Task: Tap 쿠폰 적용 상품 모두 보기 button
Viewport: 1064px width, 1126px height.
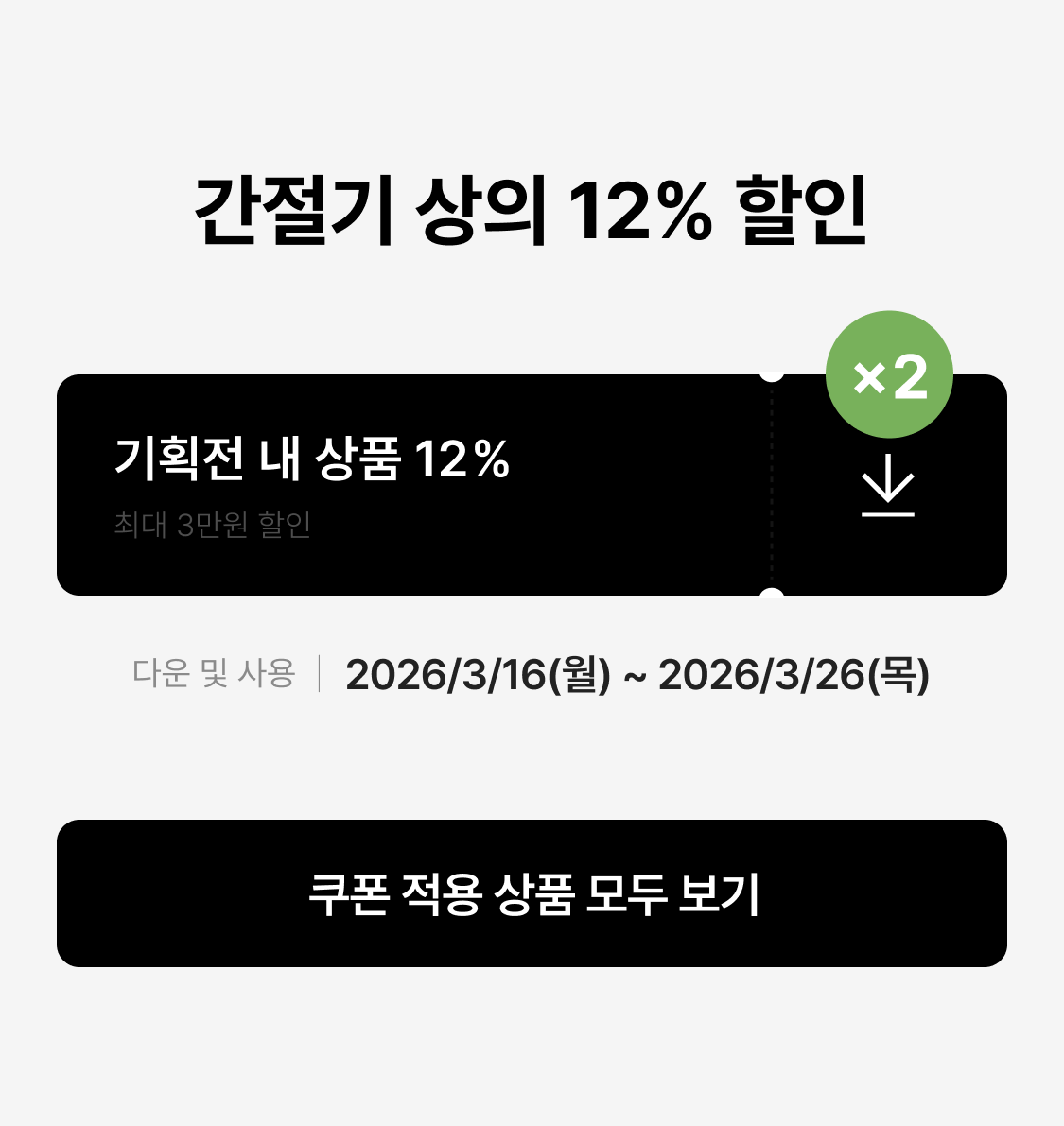Action: click(x=532, y=893)
